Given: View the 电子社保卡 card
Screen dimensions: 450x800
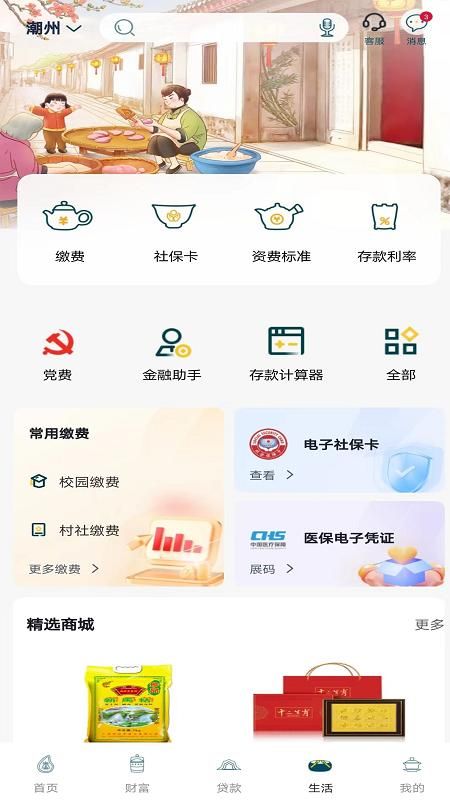Looking at the screenshot, I should click(x=339, y=450).
